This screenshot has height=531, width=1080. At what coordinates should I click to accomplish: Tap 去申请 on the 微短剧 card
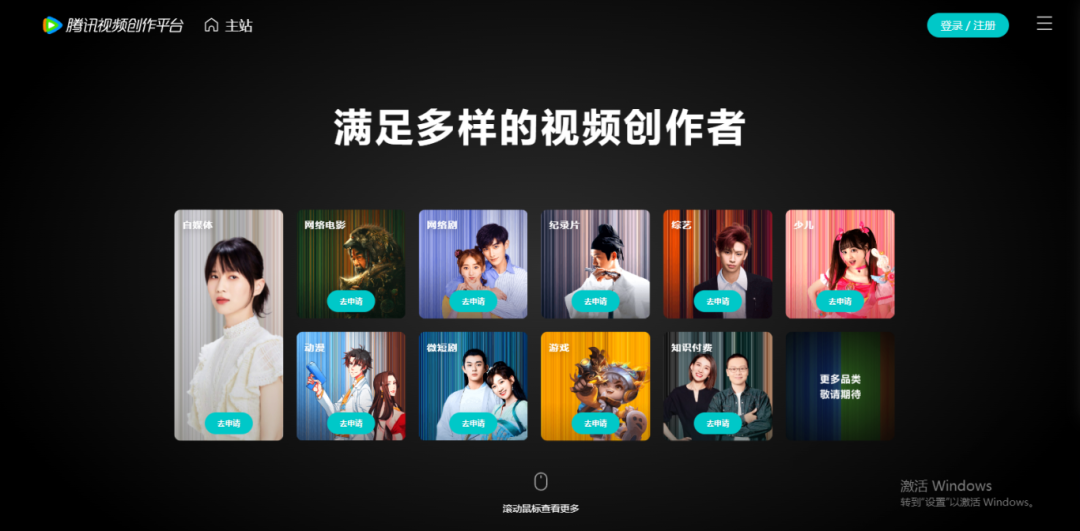point(473,423)
